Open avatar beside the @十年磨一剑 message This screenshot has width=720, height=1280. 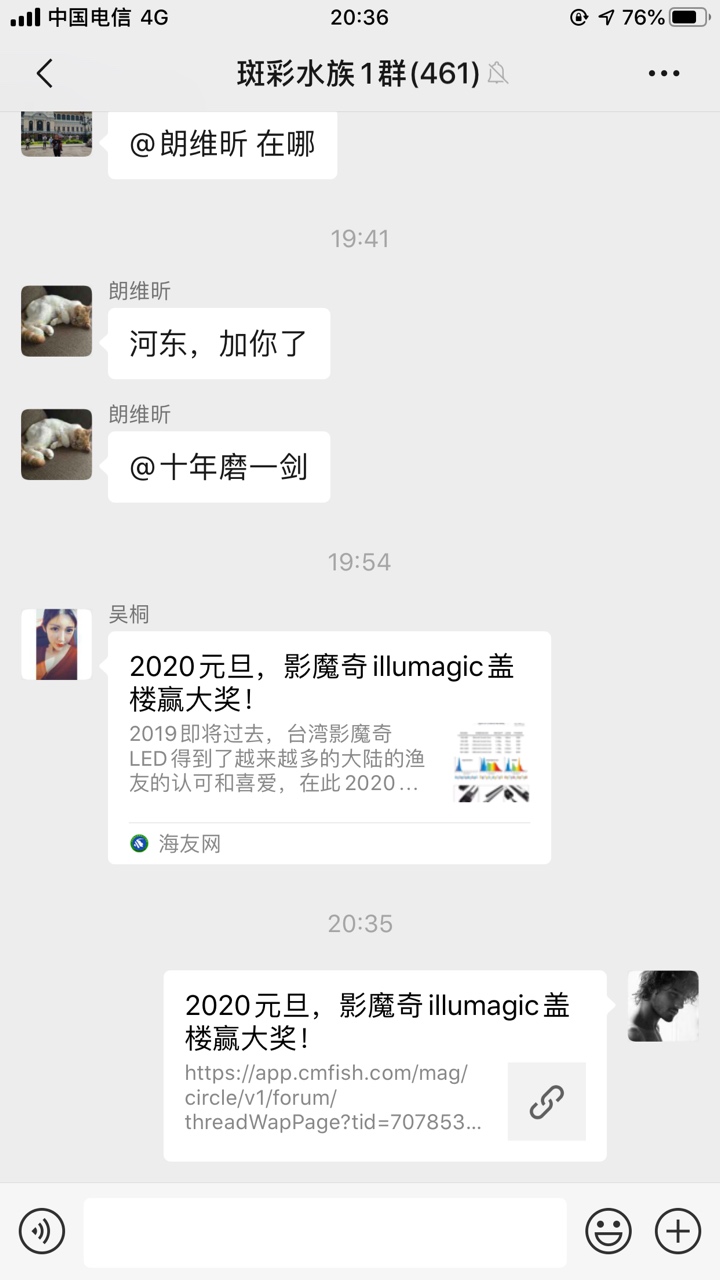pyautogui.click(x=56, y=444)
